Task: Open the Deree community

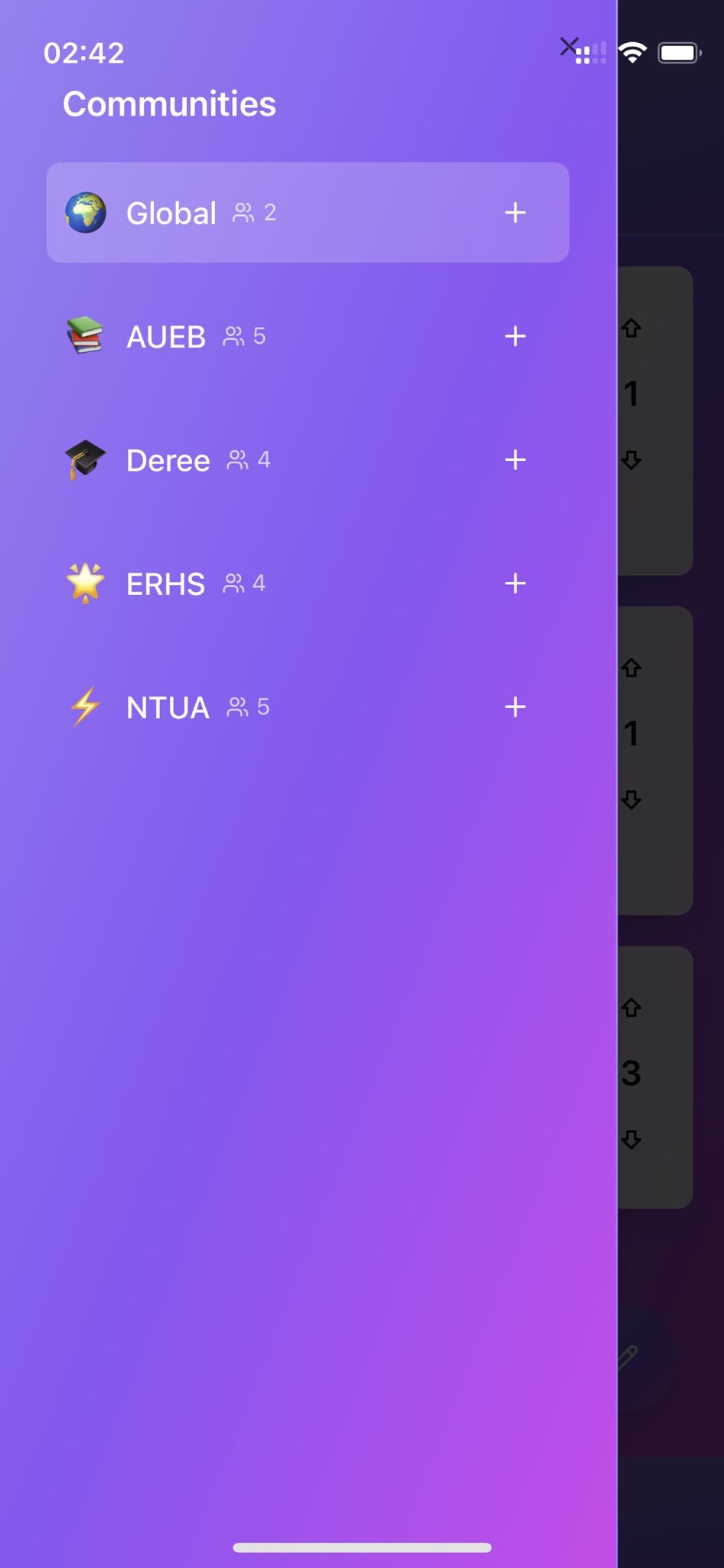Action: [308, 459]
